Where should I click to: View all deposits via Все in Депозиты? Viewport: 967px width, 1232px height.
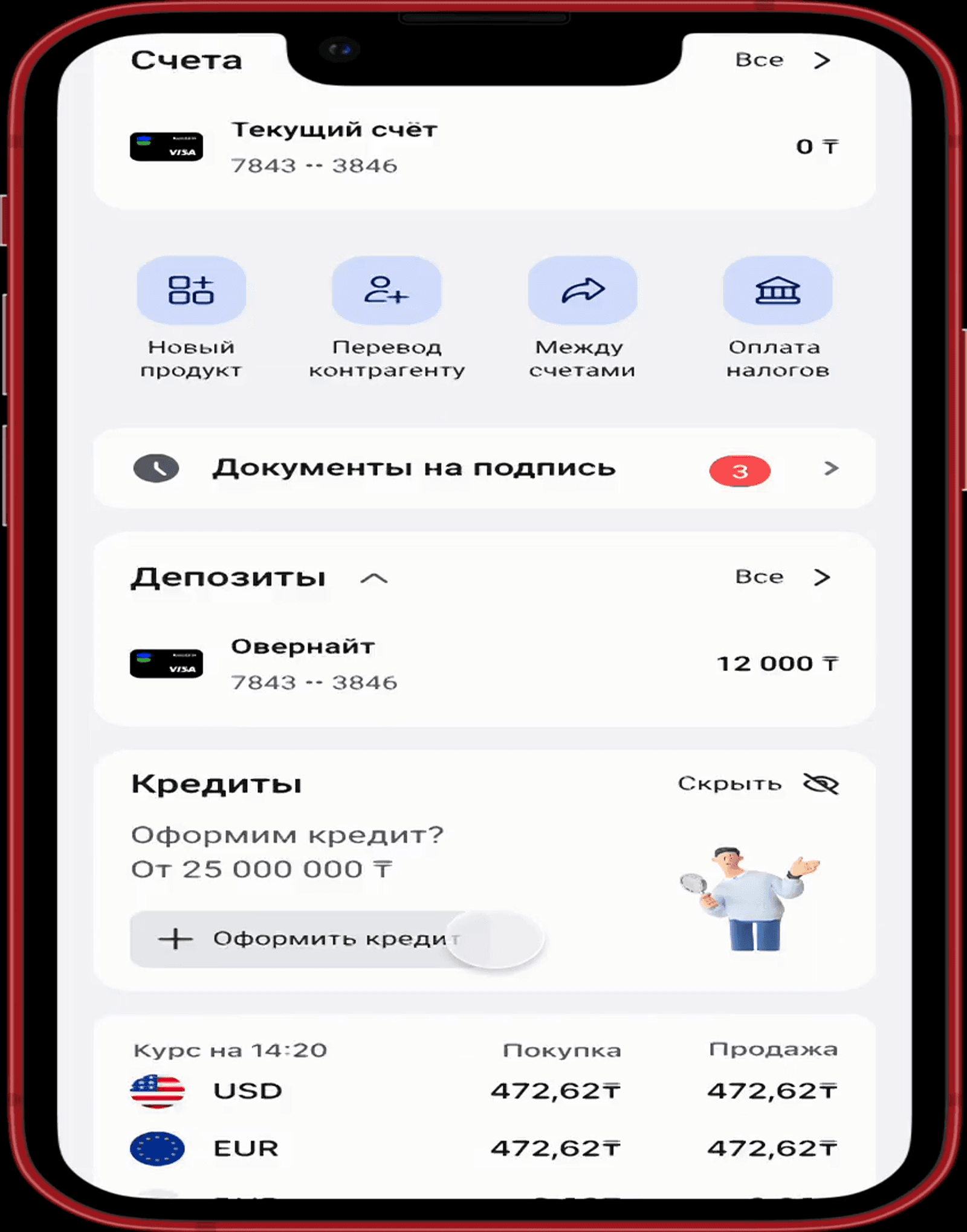click(782, 577)
